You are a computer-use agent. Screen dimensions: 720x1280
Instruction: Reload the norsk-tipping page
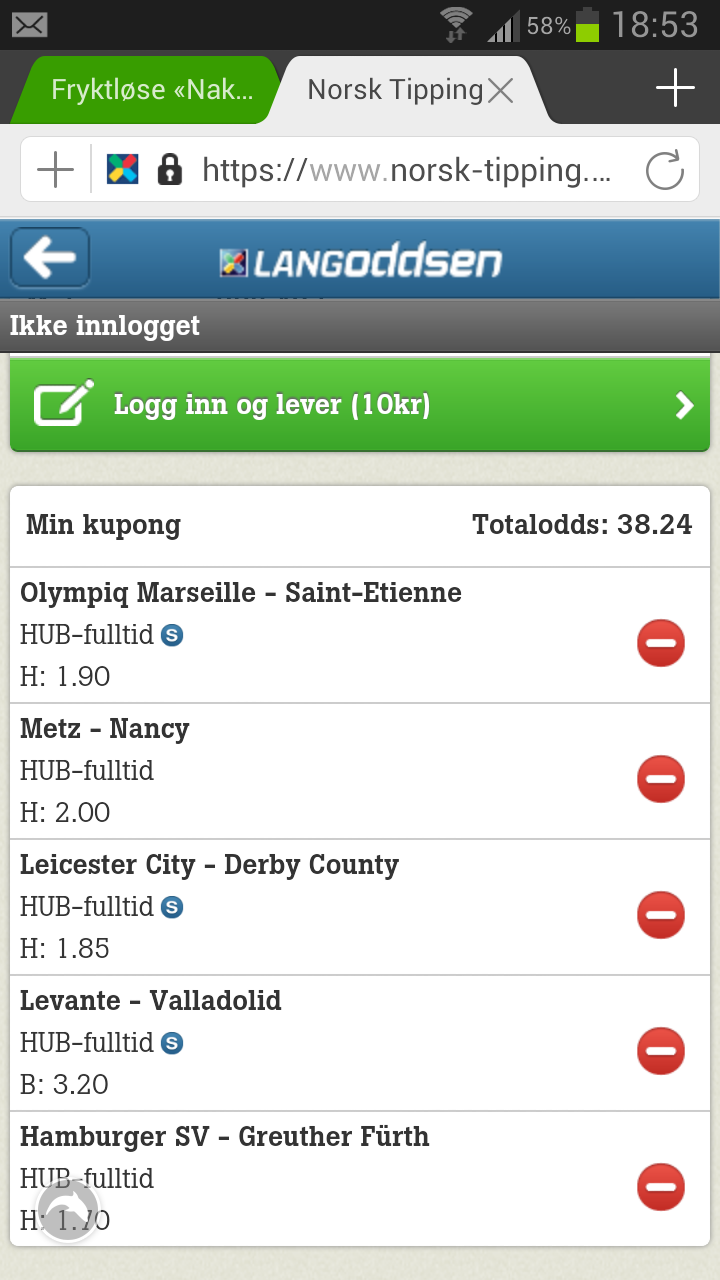pos(664,170)
